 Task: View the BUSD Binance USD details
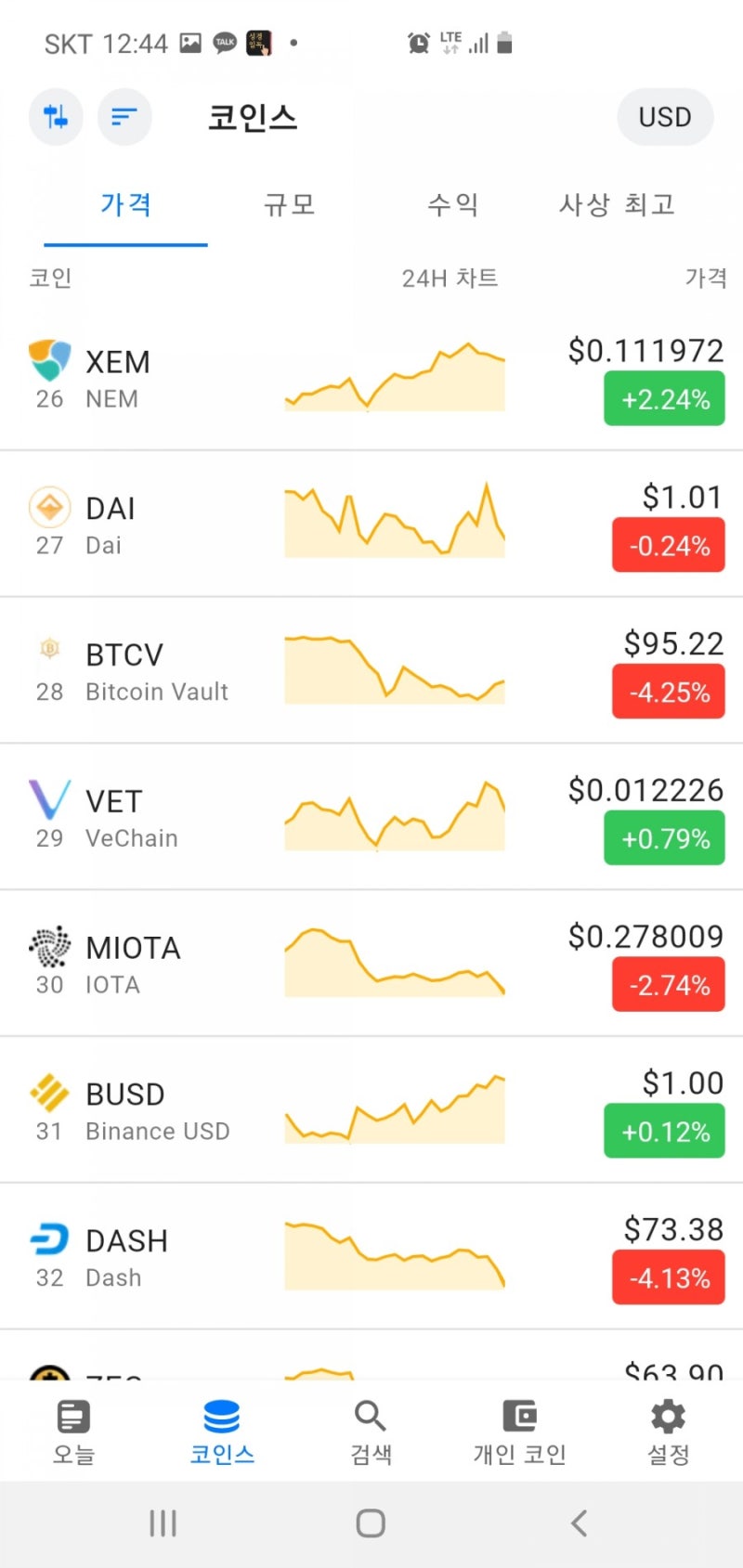click(371, 1110)
